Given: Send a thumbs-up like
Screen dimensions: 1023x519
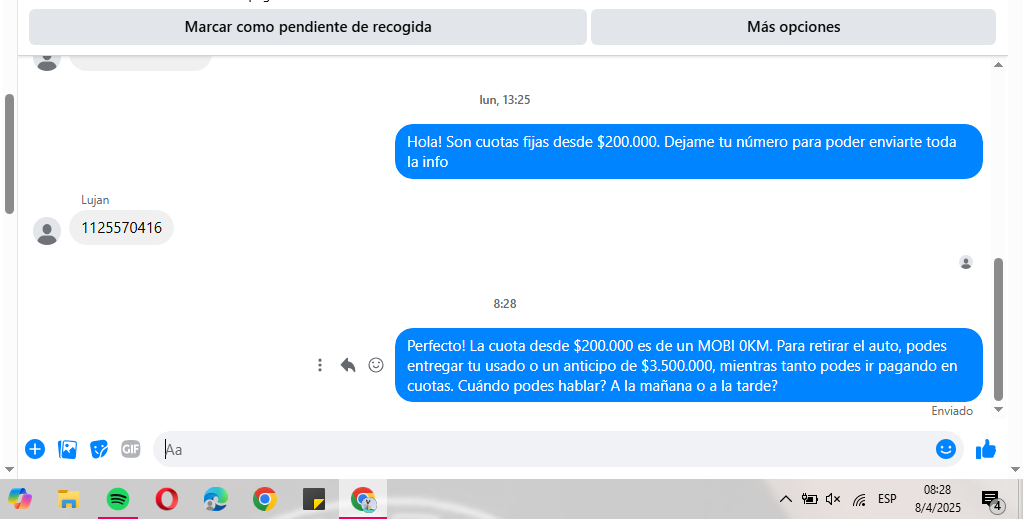Looking at the screenshot, I should (986, 449).
